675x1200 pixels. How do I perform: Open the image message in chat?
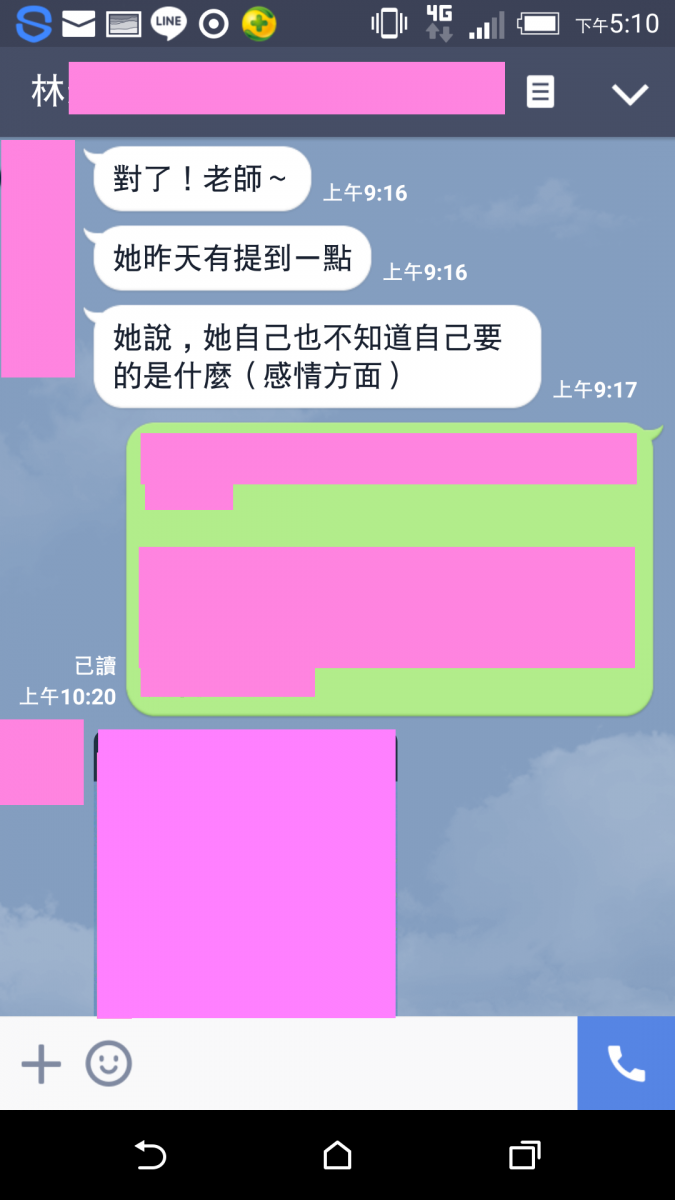pyautogui.click(x=246, y=873)
